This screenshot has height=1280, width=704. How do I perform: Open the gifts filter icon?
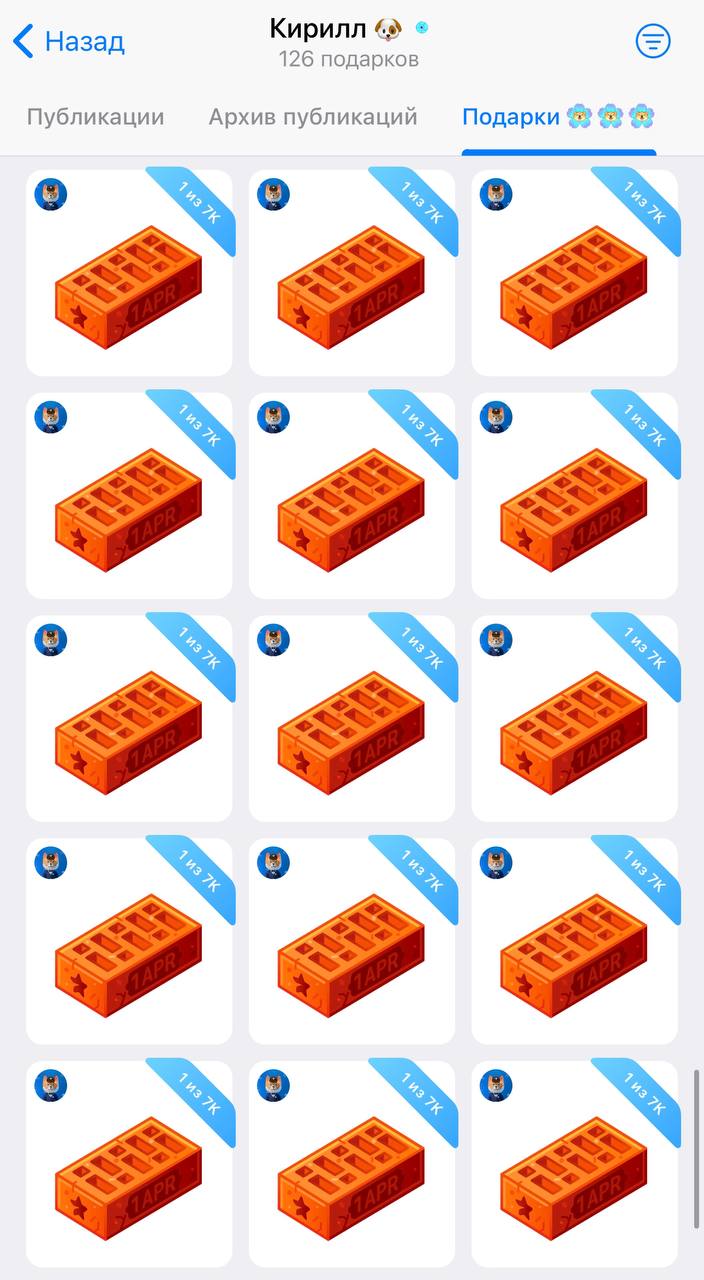tap(653, 41)
